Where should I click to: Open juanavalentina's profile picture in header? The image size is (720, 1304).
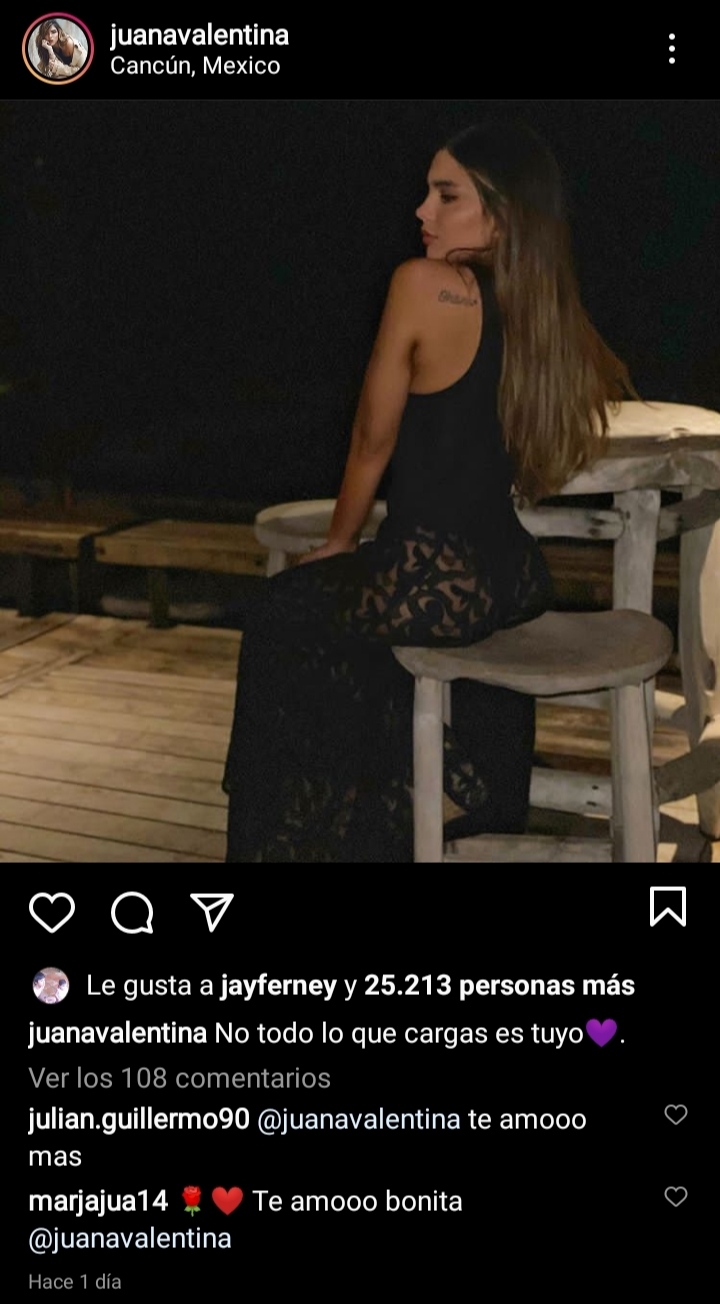(x=58, y=49)
